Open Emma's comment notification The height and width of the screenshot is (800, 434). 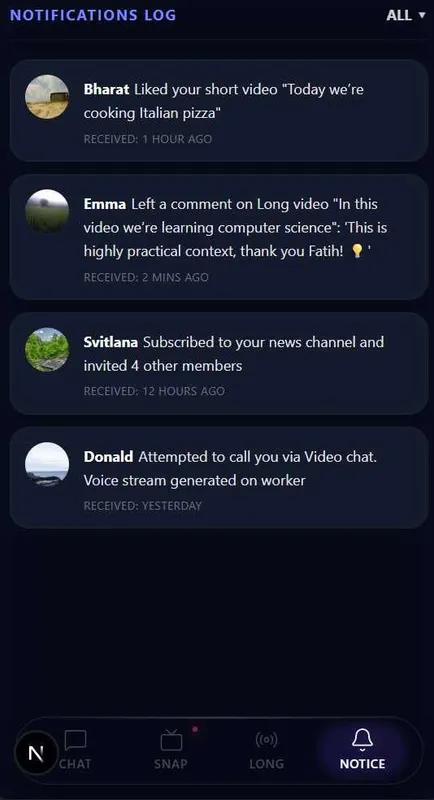point(219,237)
